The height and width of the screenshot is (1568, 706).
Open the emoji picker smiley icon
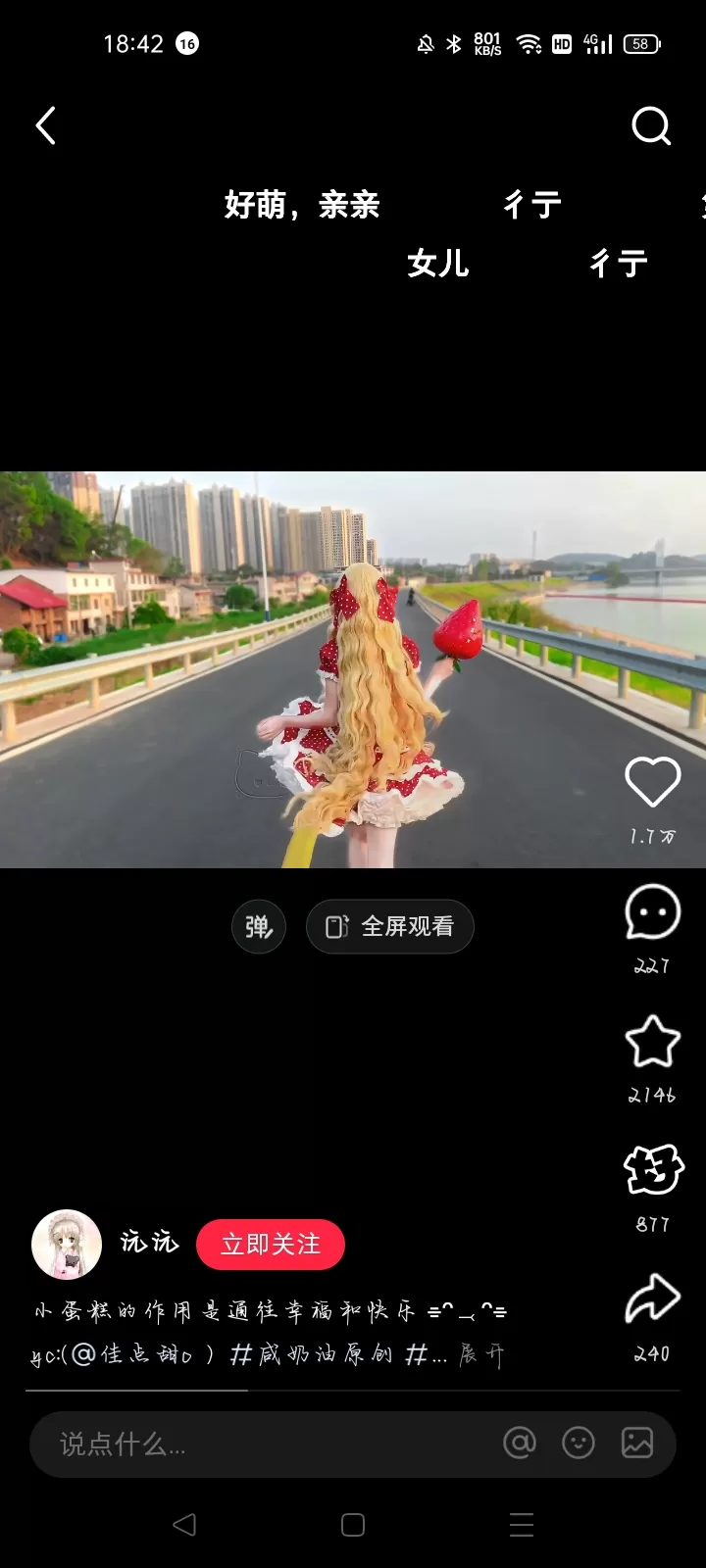pos(579,1443)
